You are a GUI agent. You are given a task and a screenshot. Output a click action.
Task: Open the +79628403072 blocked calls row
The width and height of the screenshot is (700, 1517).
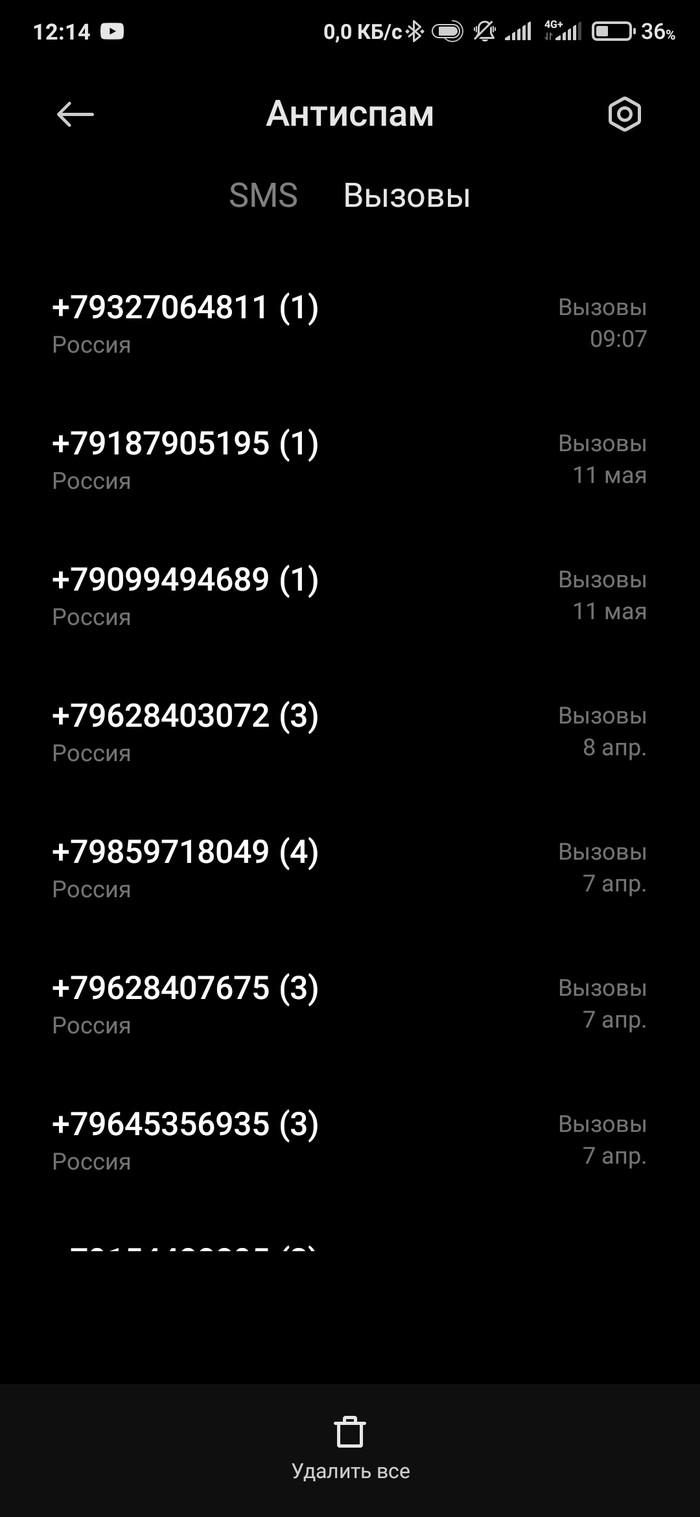tap(350, 732)
